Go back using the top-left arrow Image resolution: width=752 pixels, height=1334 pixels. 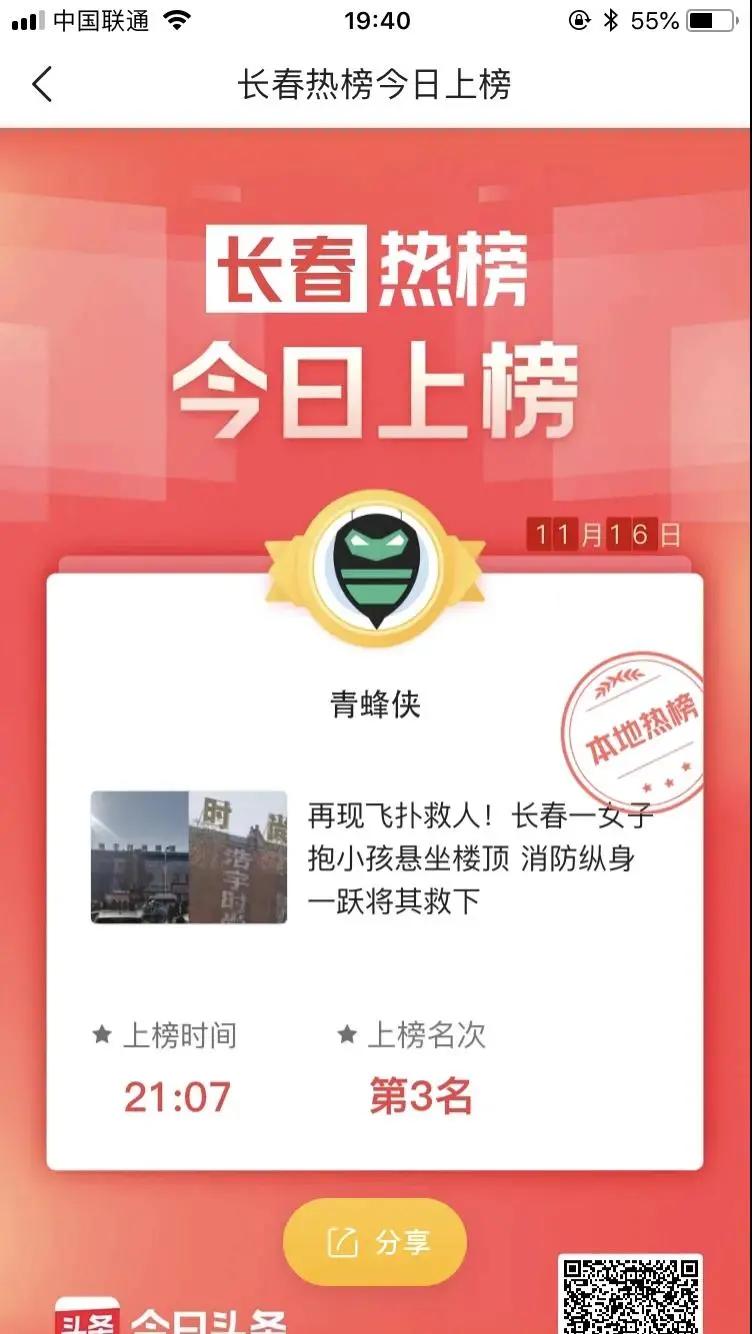[x=42, y=84]
